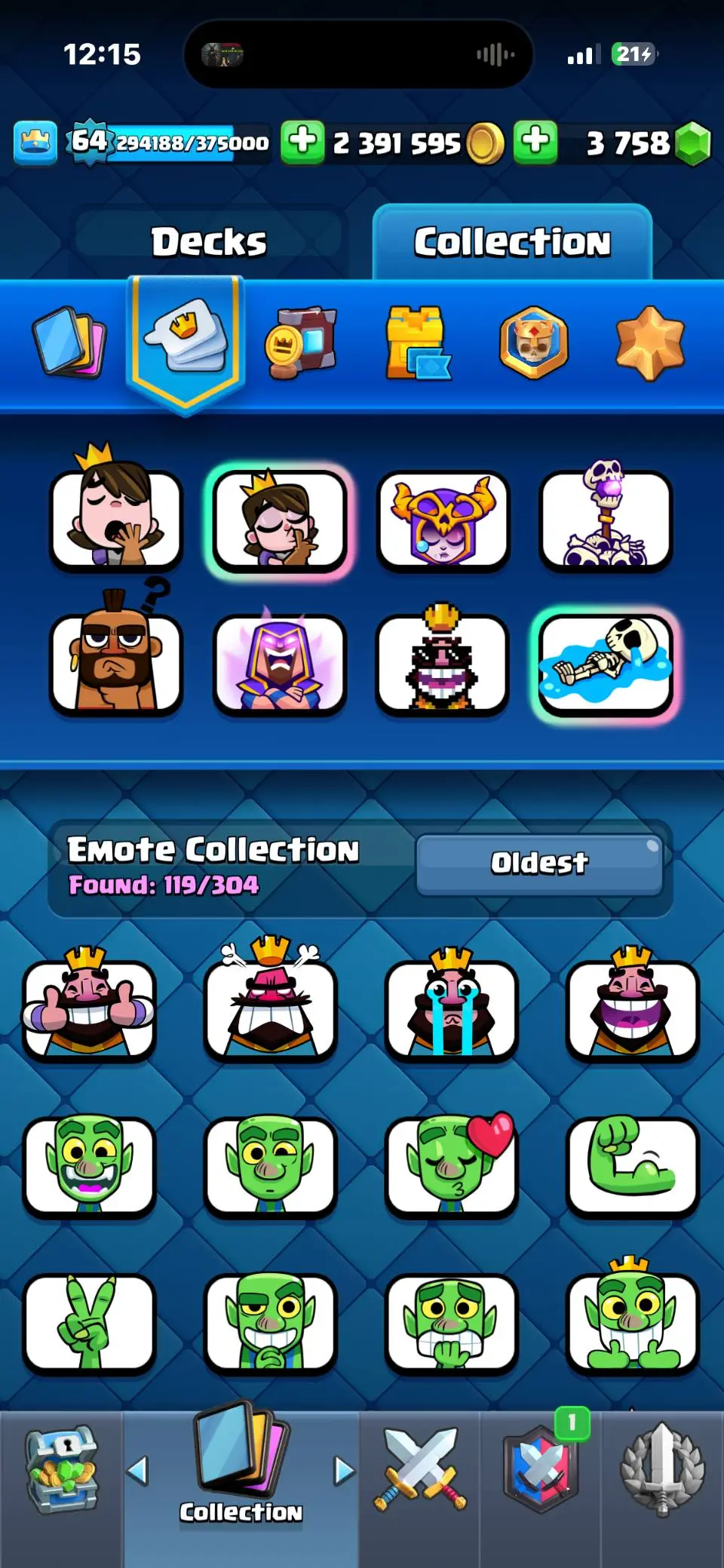This screenshot has height=1568, width=724.
Task: Select the yawning princess emote in the deck
Action: coord(116,517)
